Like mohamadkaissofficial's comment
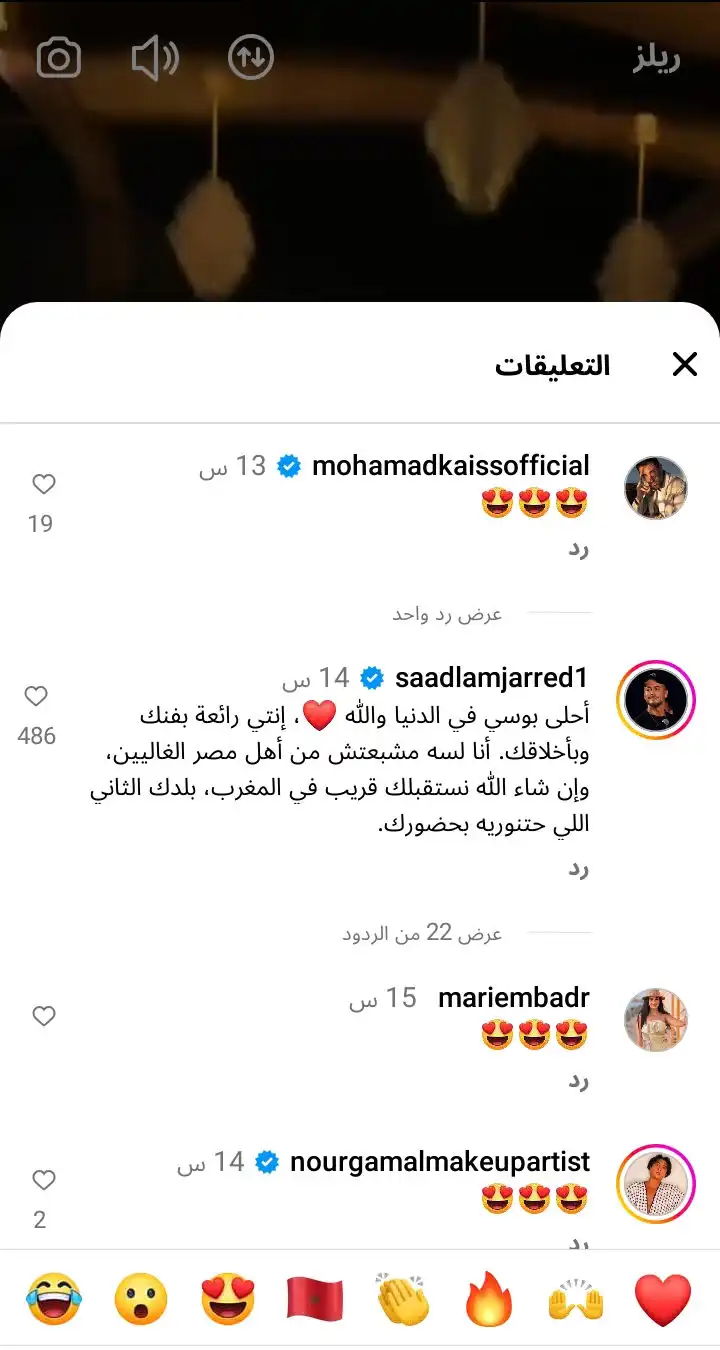The image size is (720, 1350). [x=43, y=485]
